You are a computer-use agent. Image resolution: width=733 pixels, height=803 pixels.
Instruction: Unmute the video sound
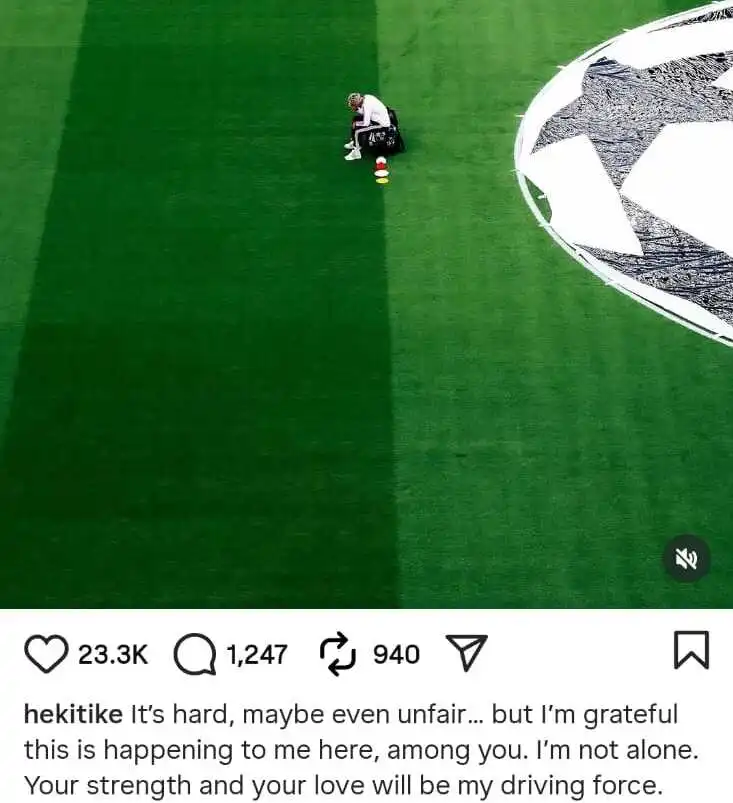[686, 559]
